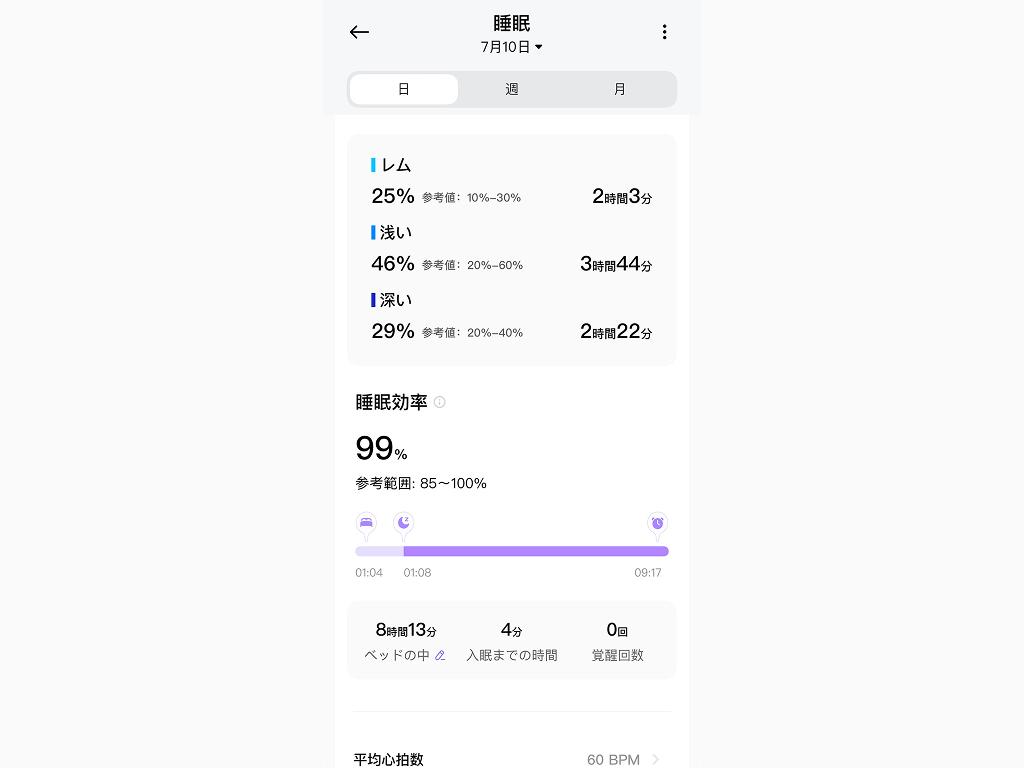The image size is (1024, 768).
Task: Open the 7月10日 date dropdown
Action: pos(511,47)
